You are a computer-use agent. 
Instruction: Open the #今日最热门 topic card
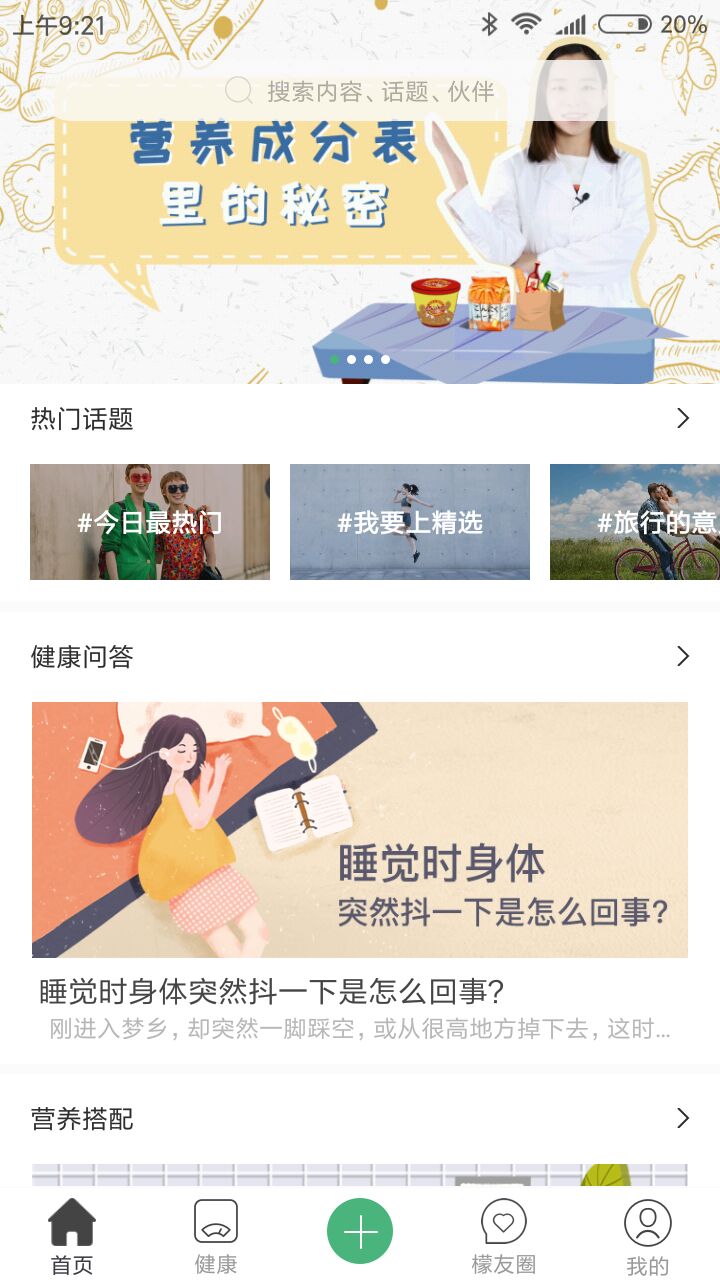click(x=149, y=521)
